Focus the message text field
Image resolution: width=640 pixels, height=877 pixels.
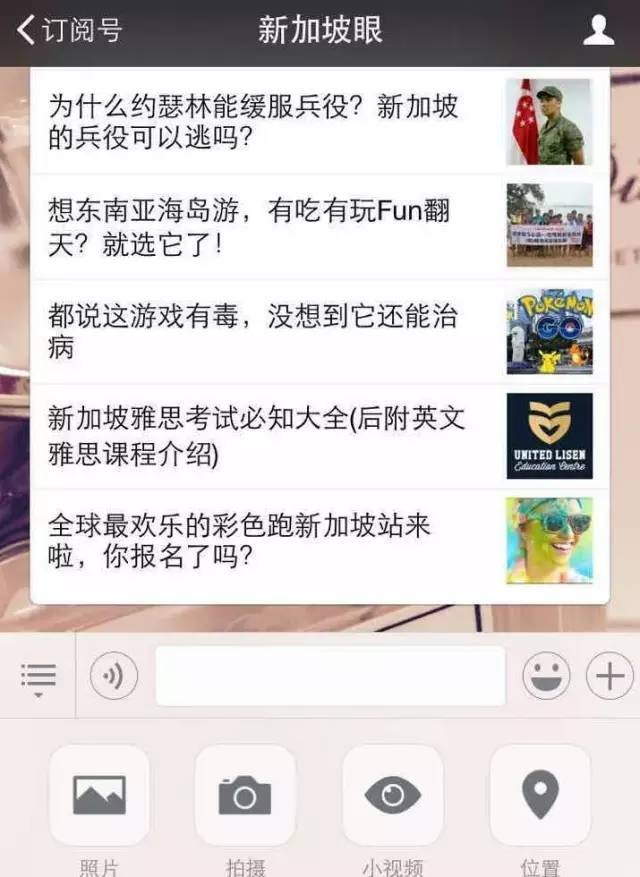click(x=330, y=677)
